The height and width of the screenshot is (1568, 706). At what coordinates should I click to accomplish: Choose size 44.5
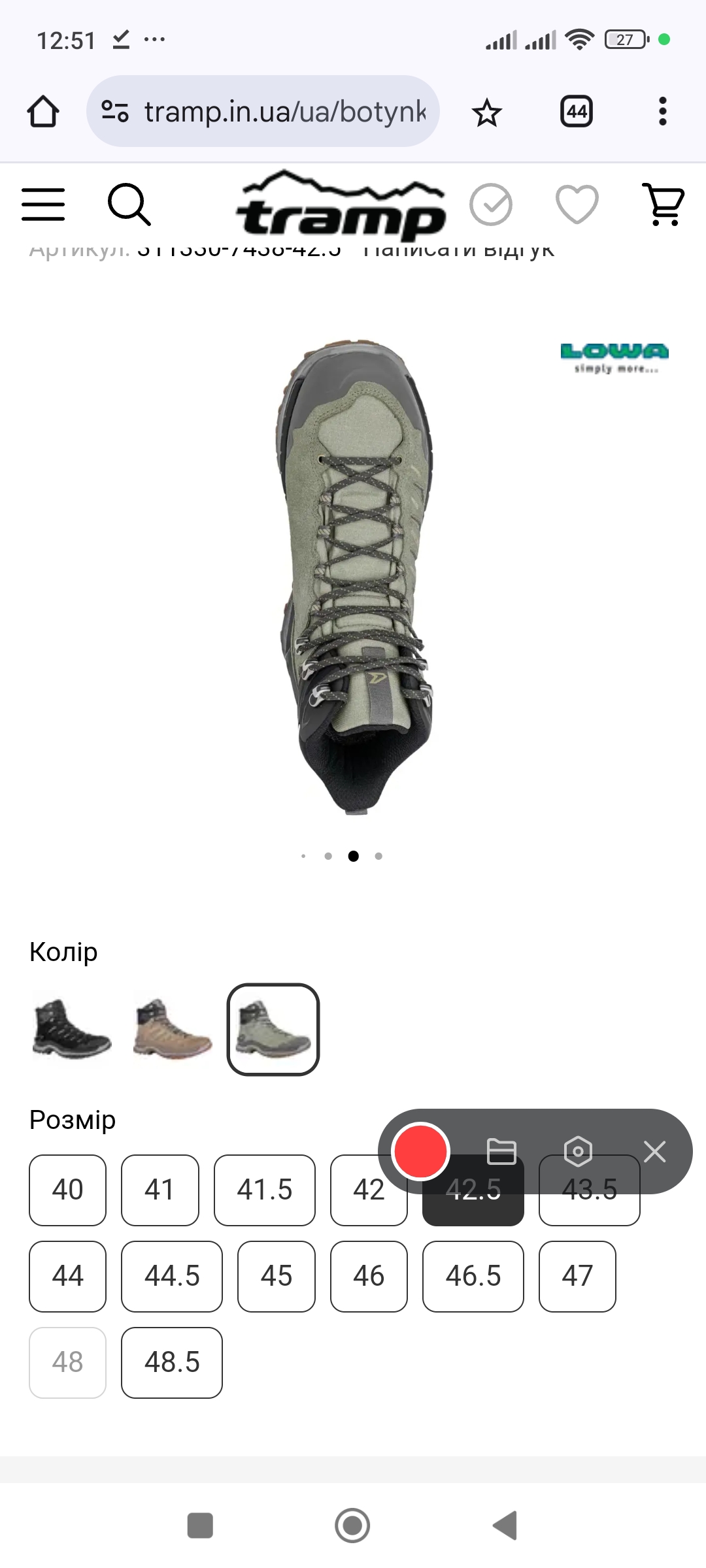(x=172, y=1277)
